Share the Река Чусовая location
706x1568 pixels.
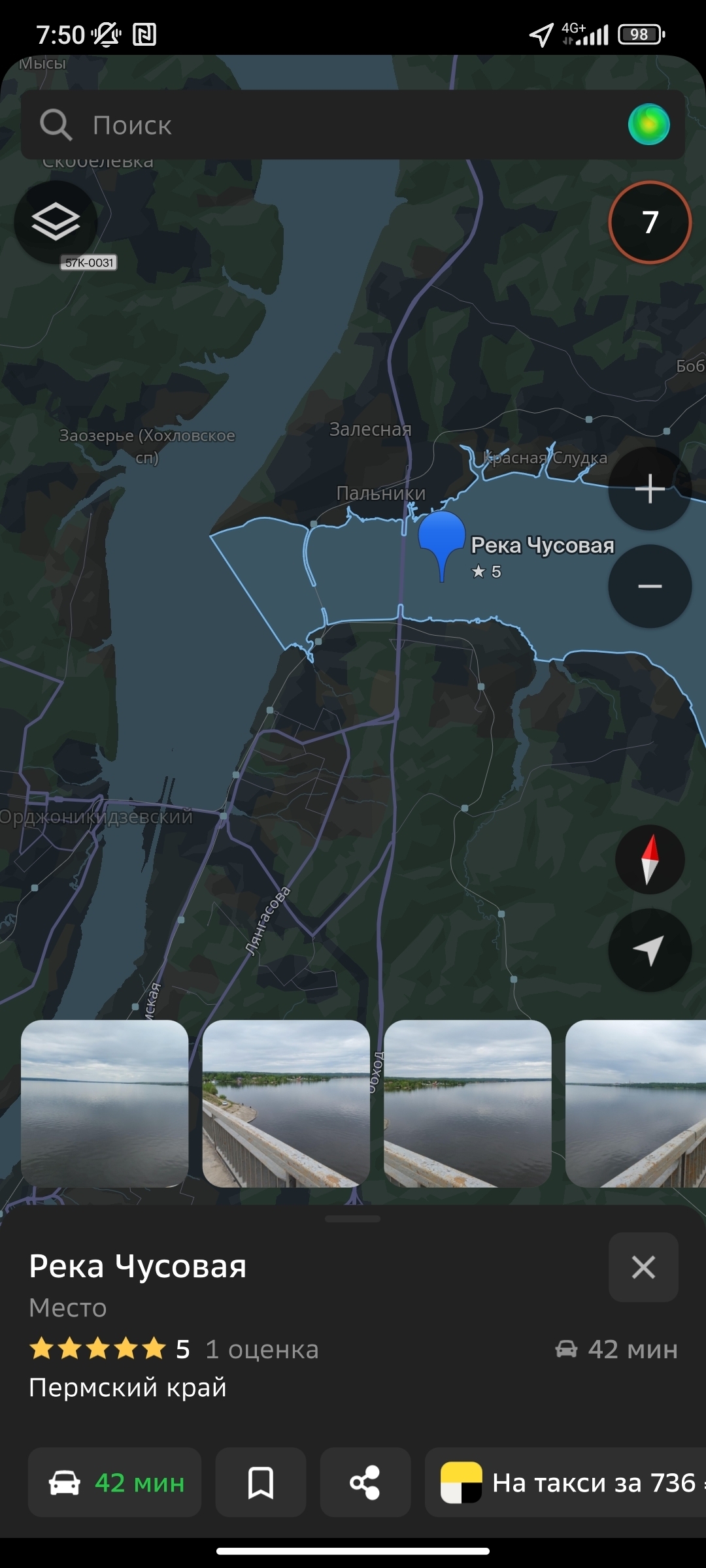click(365, 1482)
